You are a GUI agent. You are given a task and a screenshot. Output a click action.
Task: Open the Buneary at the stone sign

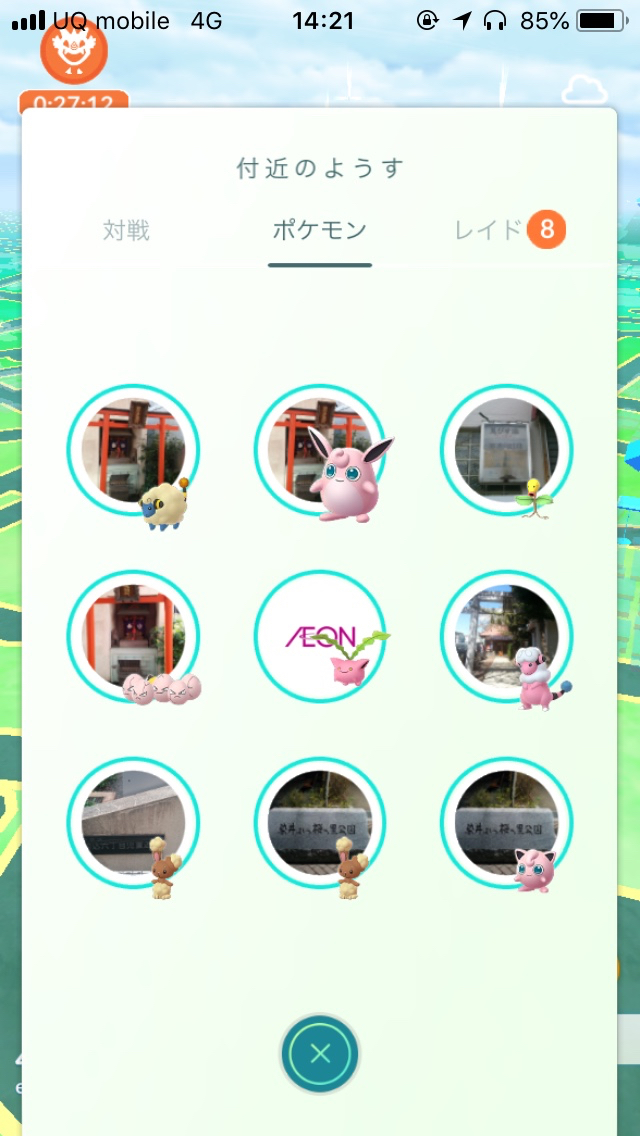[x=320, y=823]
